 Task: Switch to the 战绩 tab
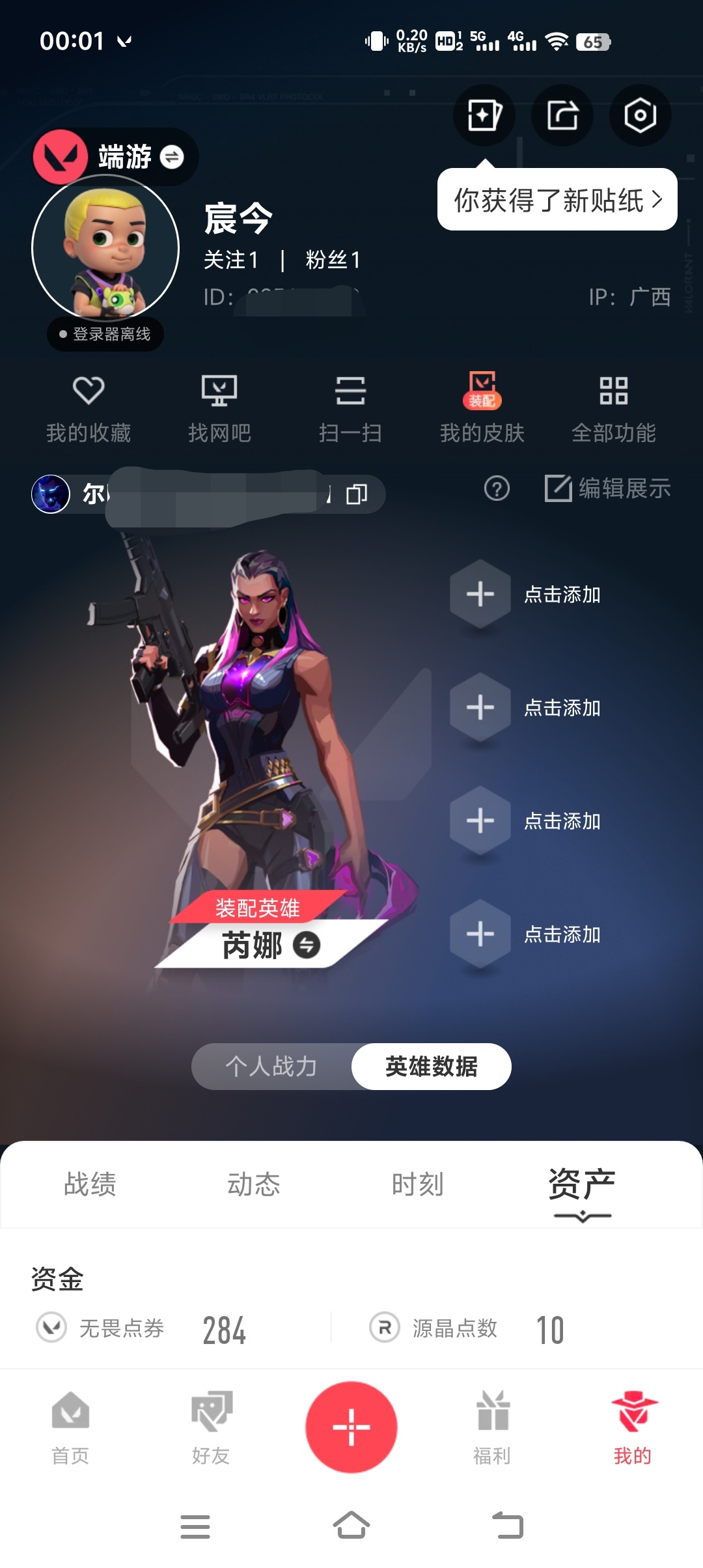(x=90, y=1185)
